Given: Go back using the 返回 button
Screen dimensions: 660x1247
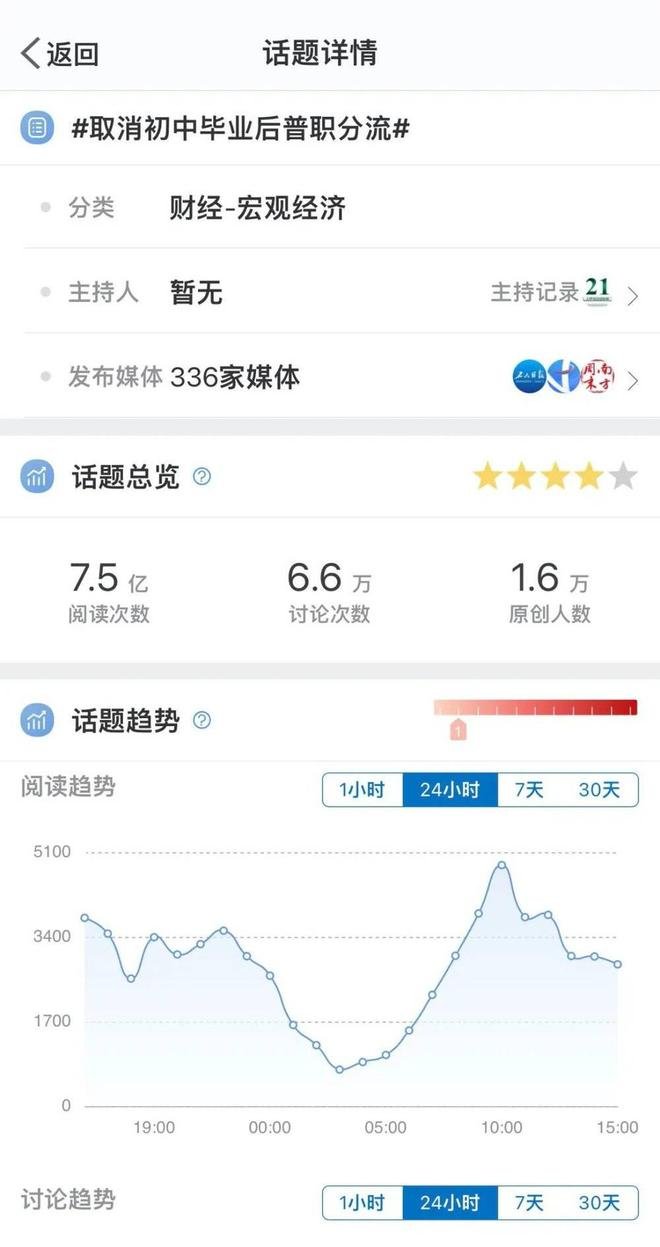Looking at the screenshot, I should [60, 53].
